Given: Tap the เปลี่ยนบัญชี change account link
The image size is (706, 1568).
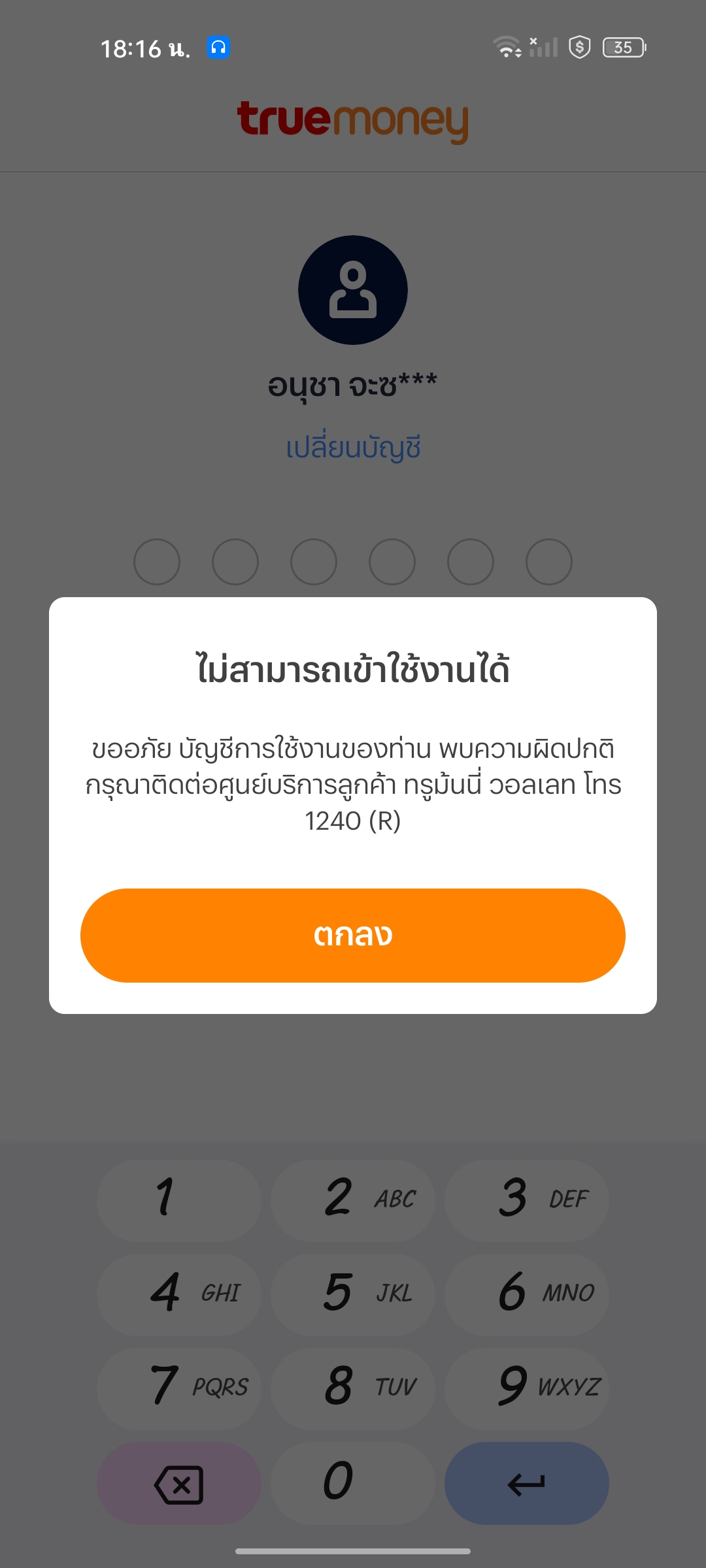Looking at the screenshot, I should point(353,448).
